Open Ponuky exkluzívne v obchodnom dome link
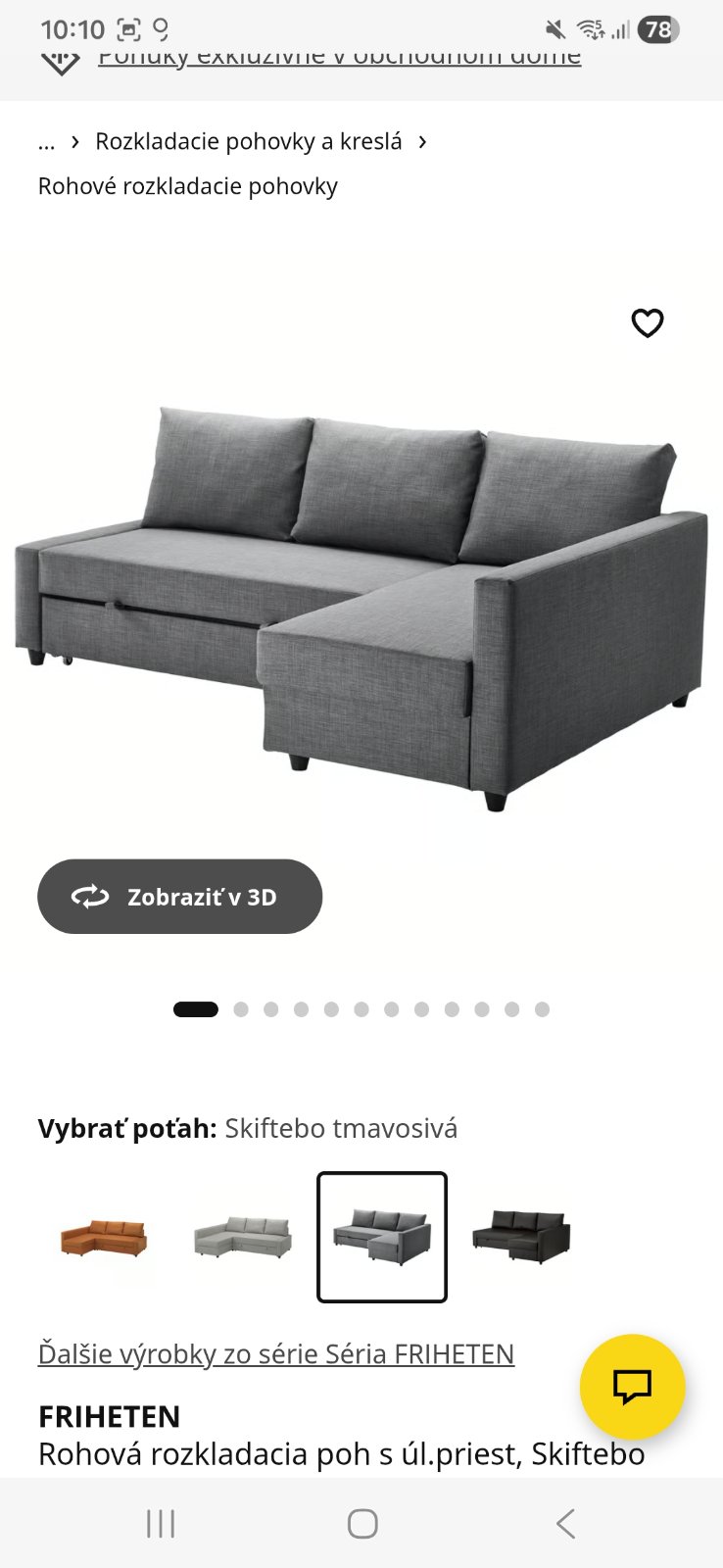 [x=339, y=57]
